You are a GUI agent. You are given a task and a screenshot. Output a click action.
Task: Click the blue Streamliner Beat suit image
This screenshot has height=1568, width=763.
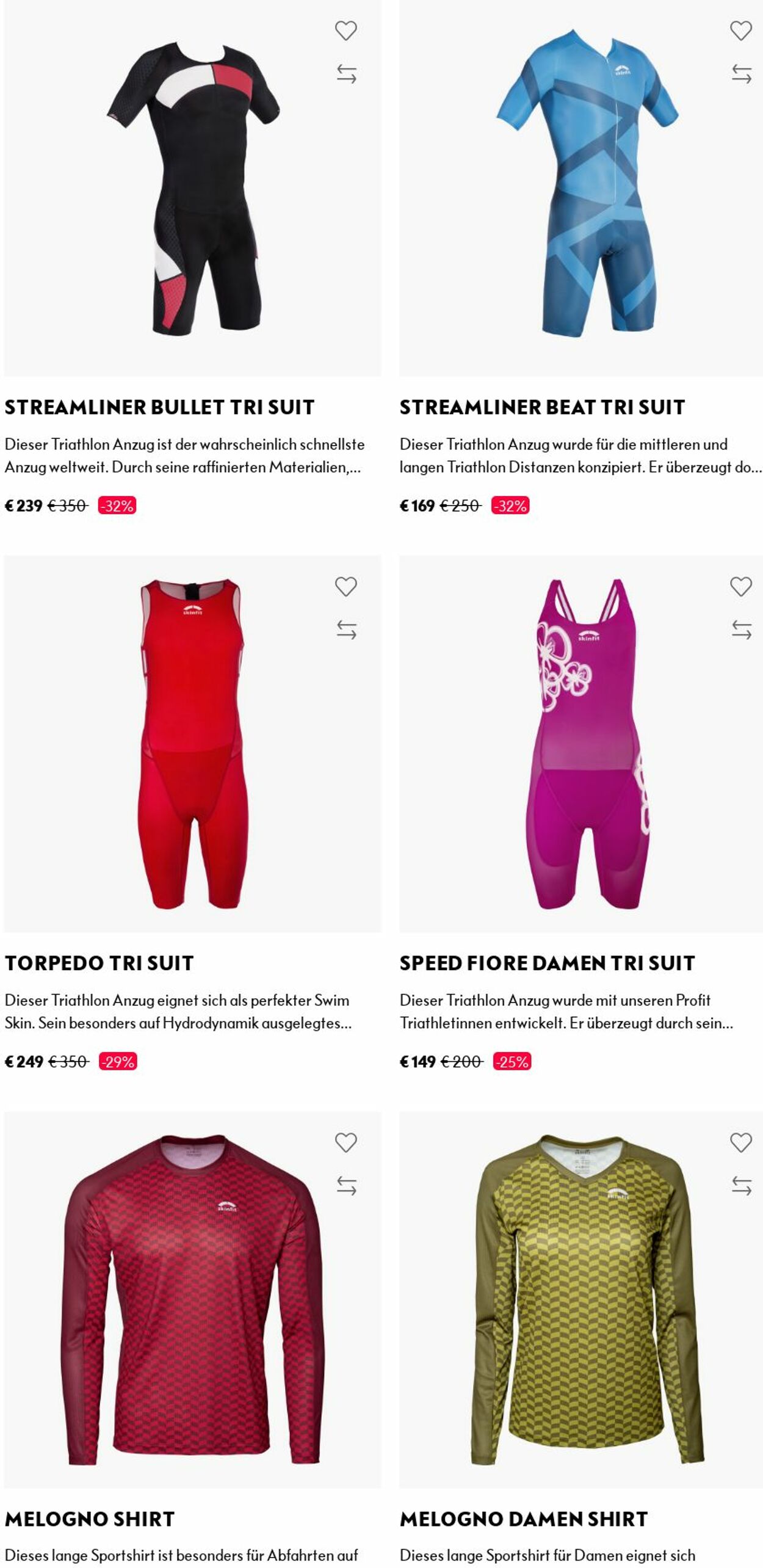tap(583, 183)
